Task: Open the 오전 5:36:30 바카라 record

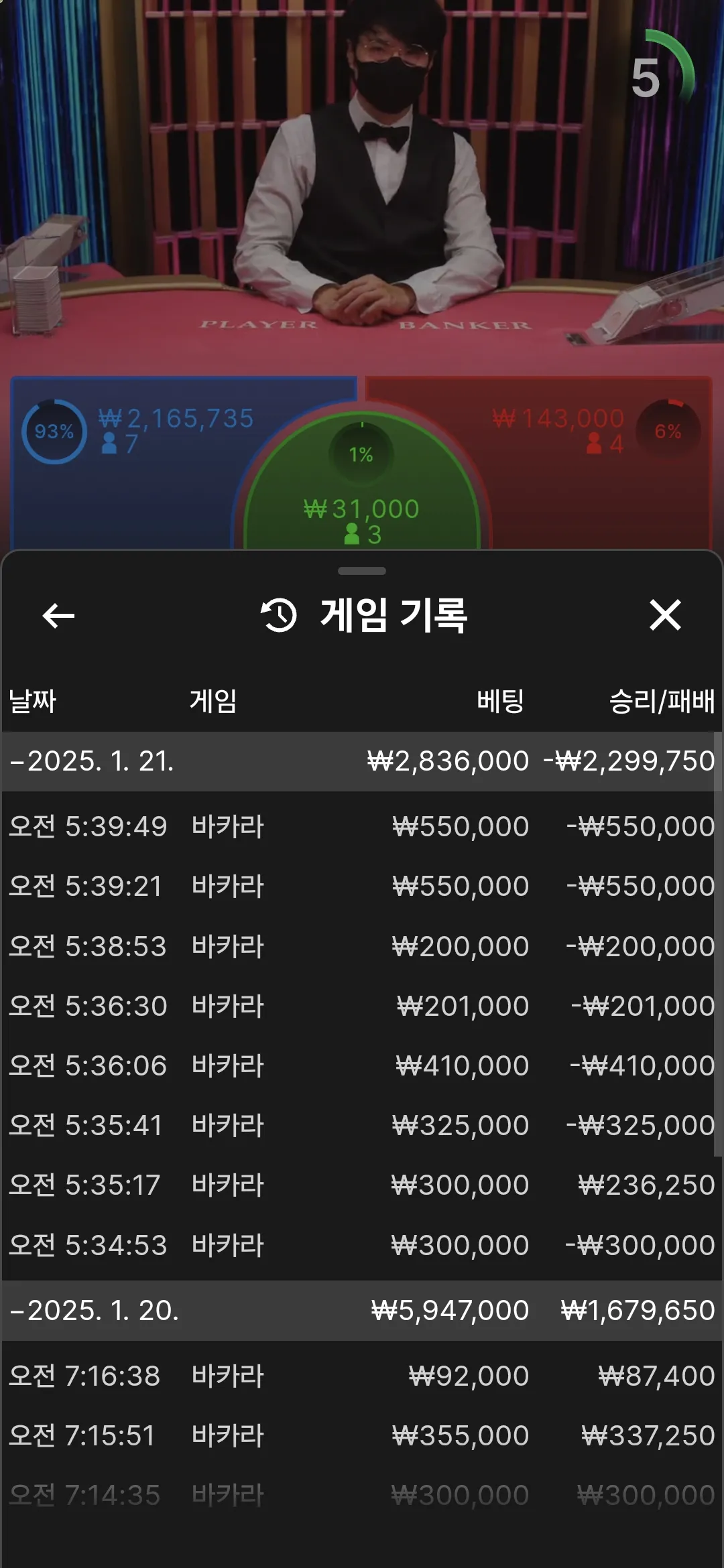Action: (x=362, y=1006)
